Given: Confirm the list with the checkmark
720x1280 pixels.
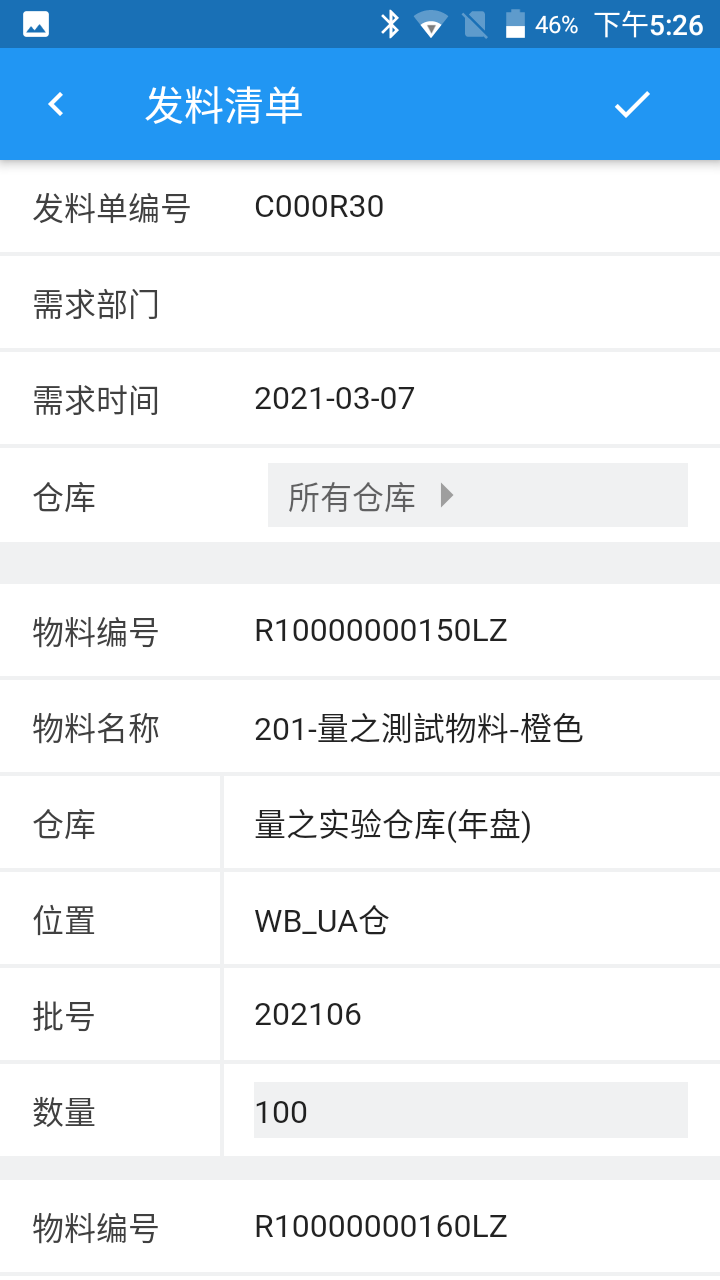Looking at the screenshot, I should point(632,104).
